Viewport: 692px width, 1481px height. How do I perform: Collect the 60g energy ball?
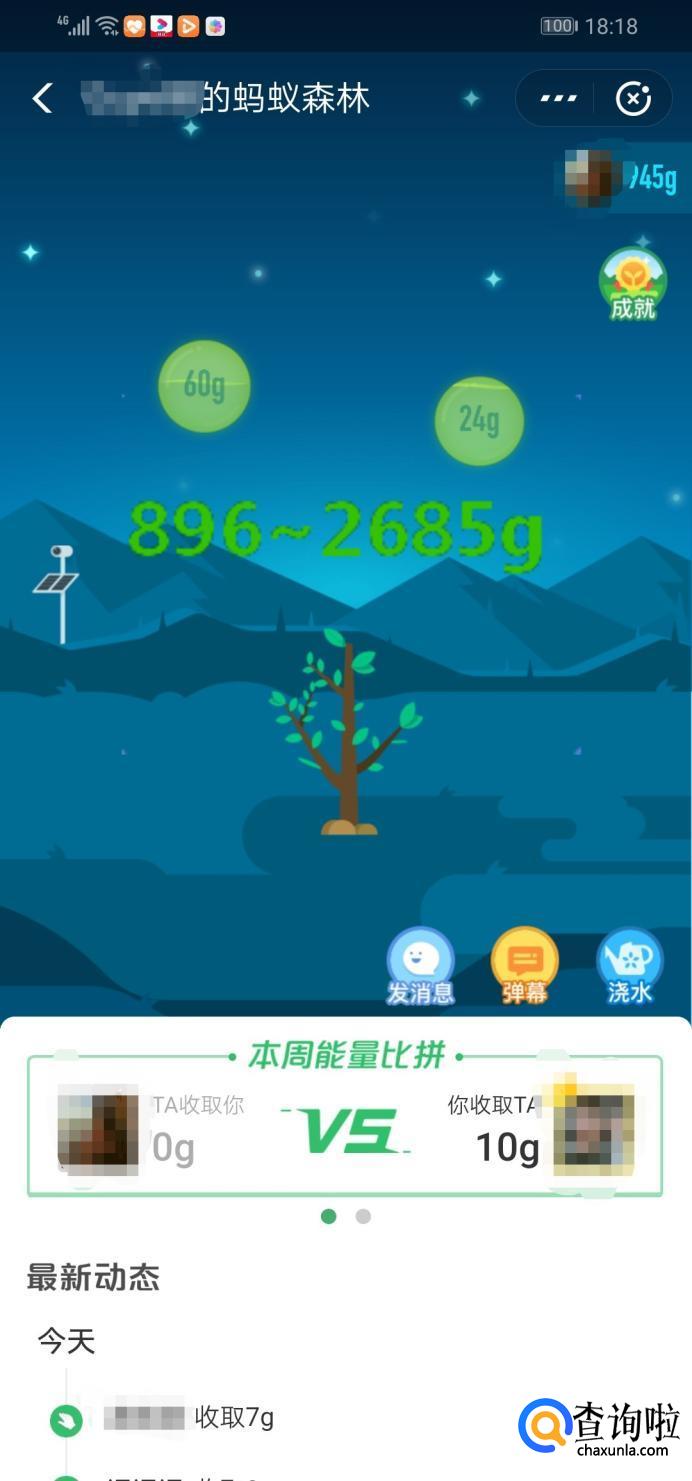pos(204,386)
